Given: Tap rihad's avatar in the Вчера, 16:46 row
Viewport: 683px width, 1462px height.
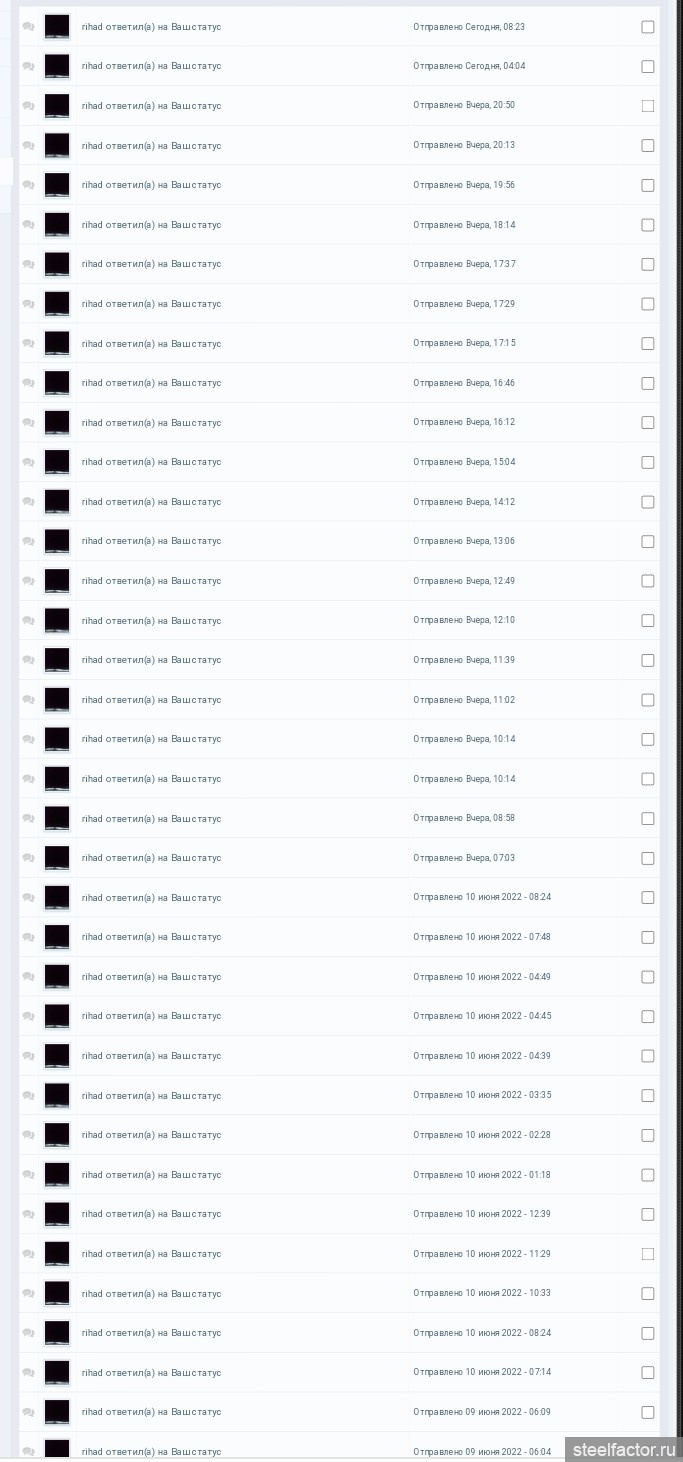Looking at the screenshot, I should (57, 383).
